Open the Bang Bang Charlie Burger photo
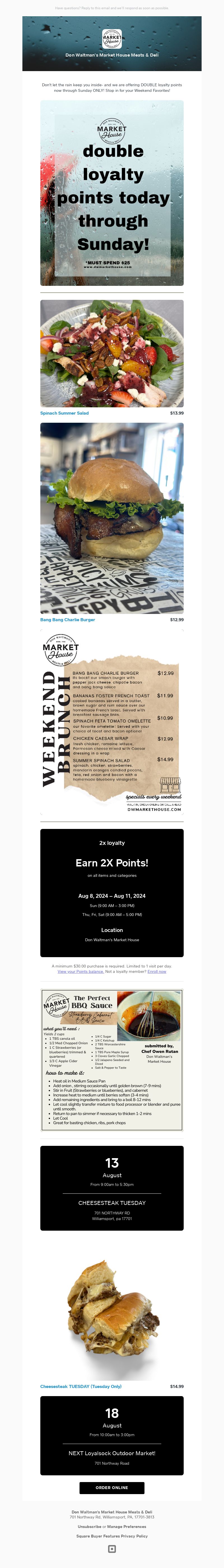The image size is (224, 1568). [x=111, y=518]
